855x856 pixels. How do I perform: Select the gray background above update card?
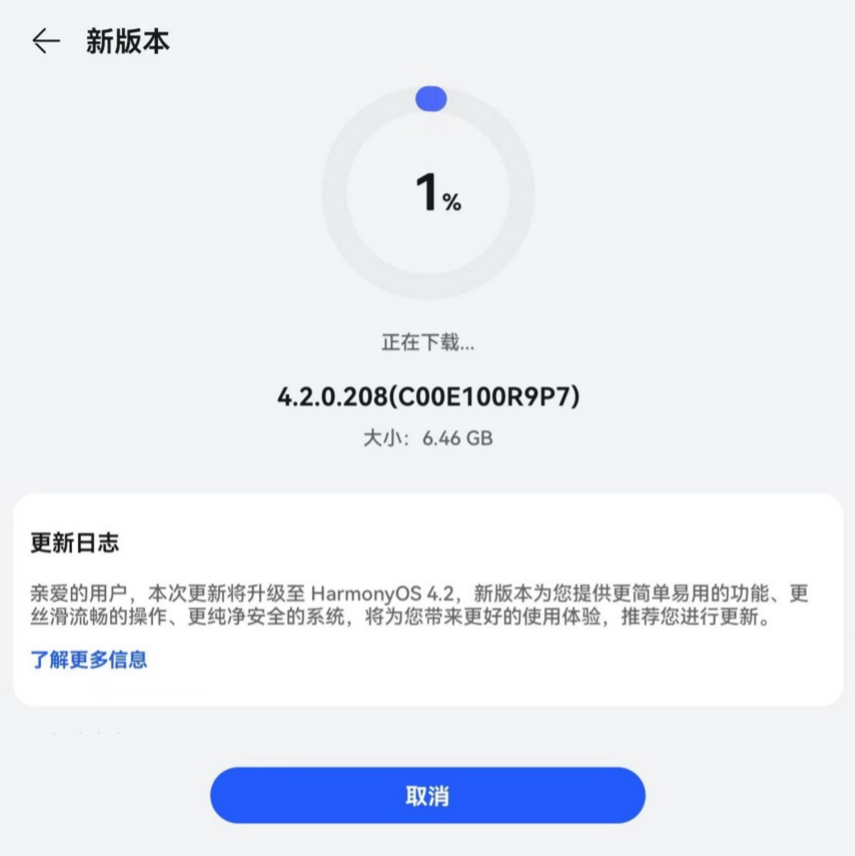tap(427, 470)
